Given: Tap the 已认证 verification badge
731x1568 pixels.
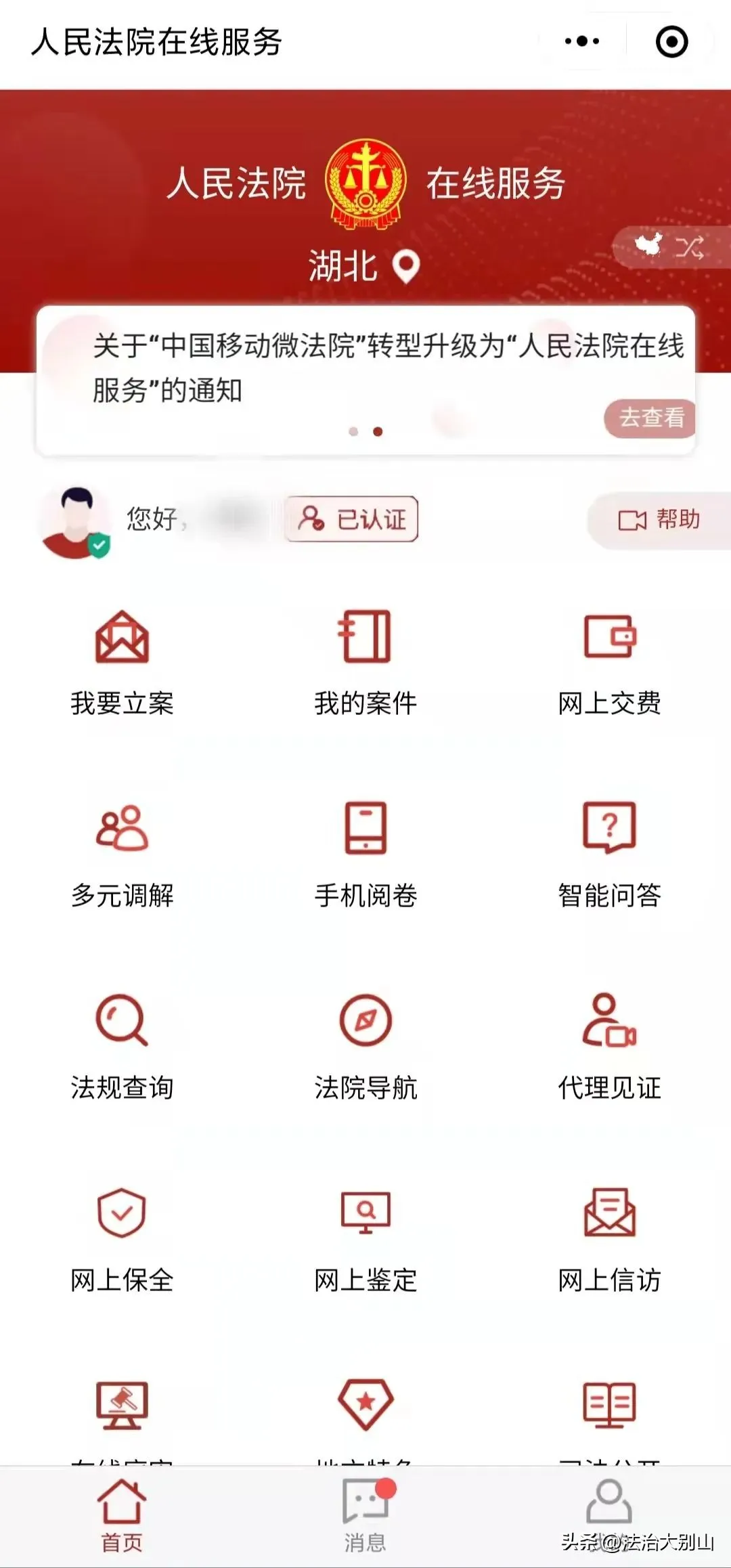Looking at the screenshot, I should click(353, 520).
